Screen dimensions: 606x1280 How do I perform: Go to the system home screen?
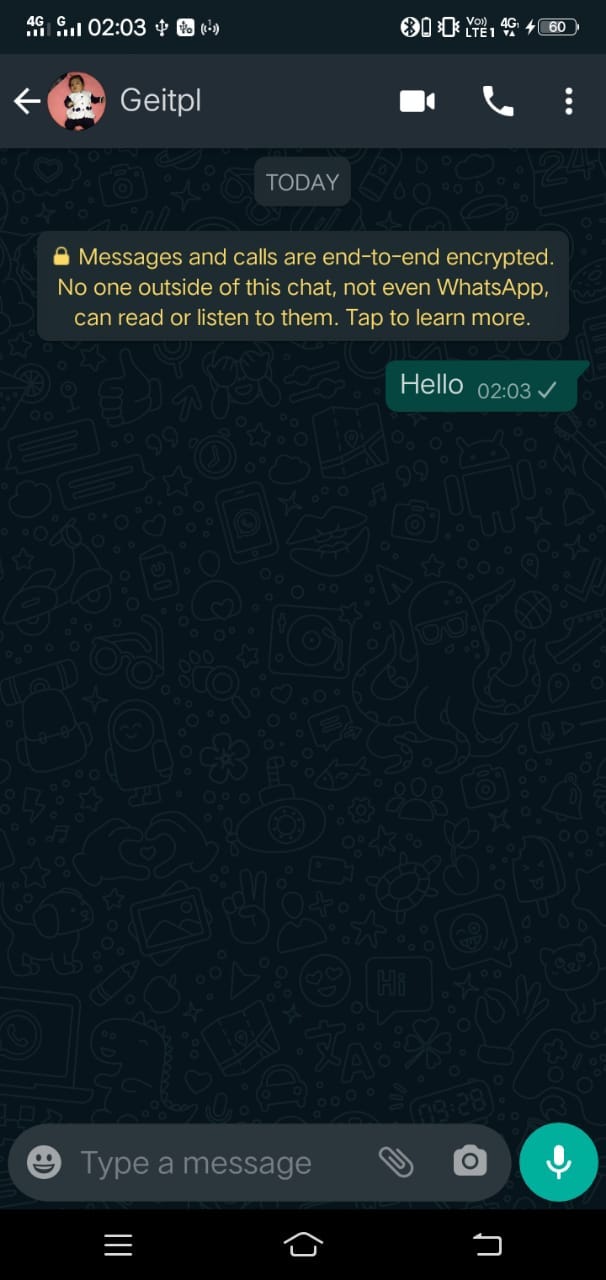click(303, 1244)
